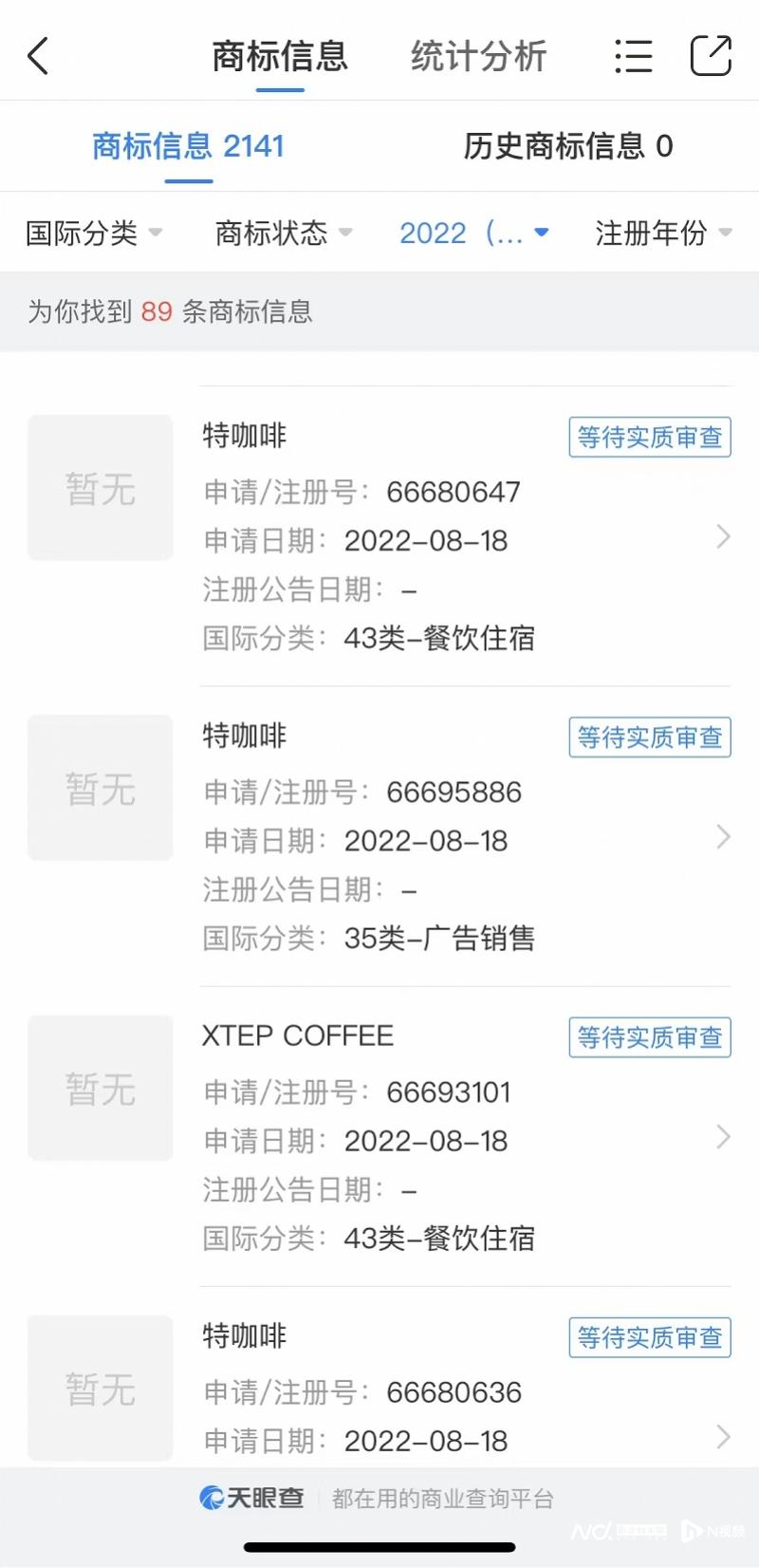Image resolution: width=759 pixels, height=1568 pixels.
Task: Expand the 商标状态 filter dropdown
Action: (284, 233)
